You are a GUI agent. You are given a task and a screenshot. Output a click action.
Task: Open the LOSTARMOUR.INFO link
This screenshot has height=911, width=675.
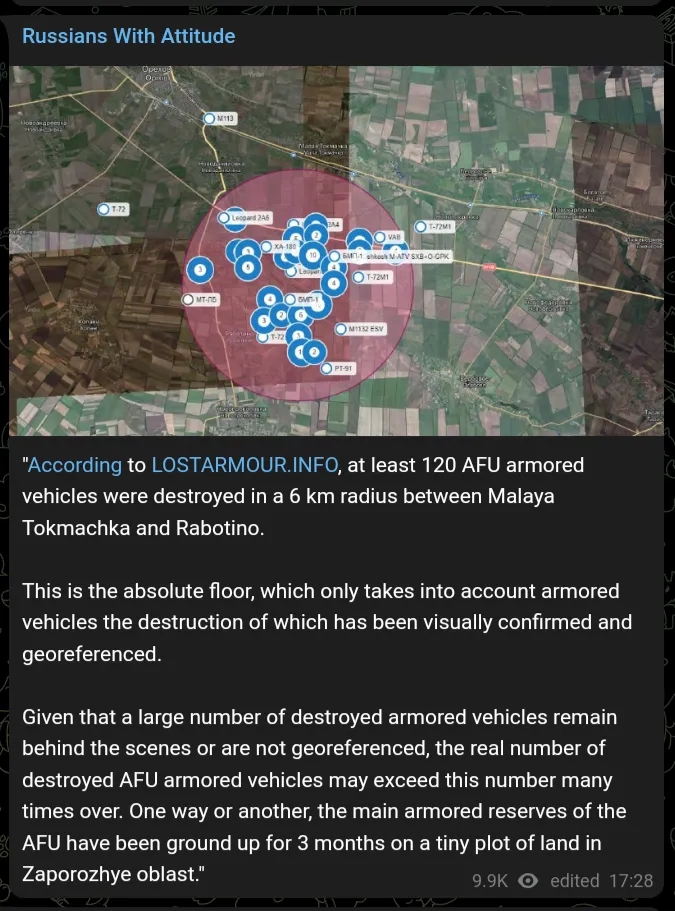[x=245, y=465]
